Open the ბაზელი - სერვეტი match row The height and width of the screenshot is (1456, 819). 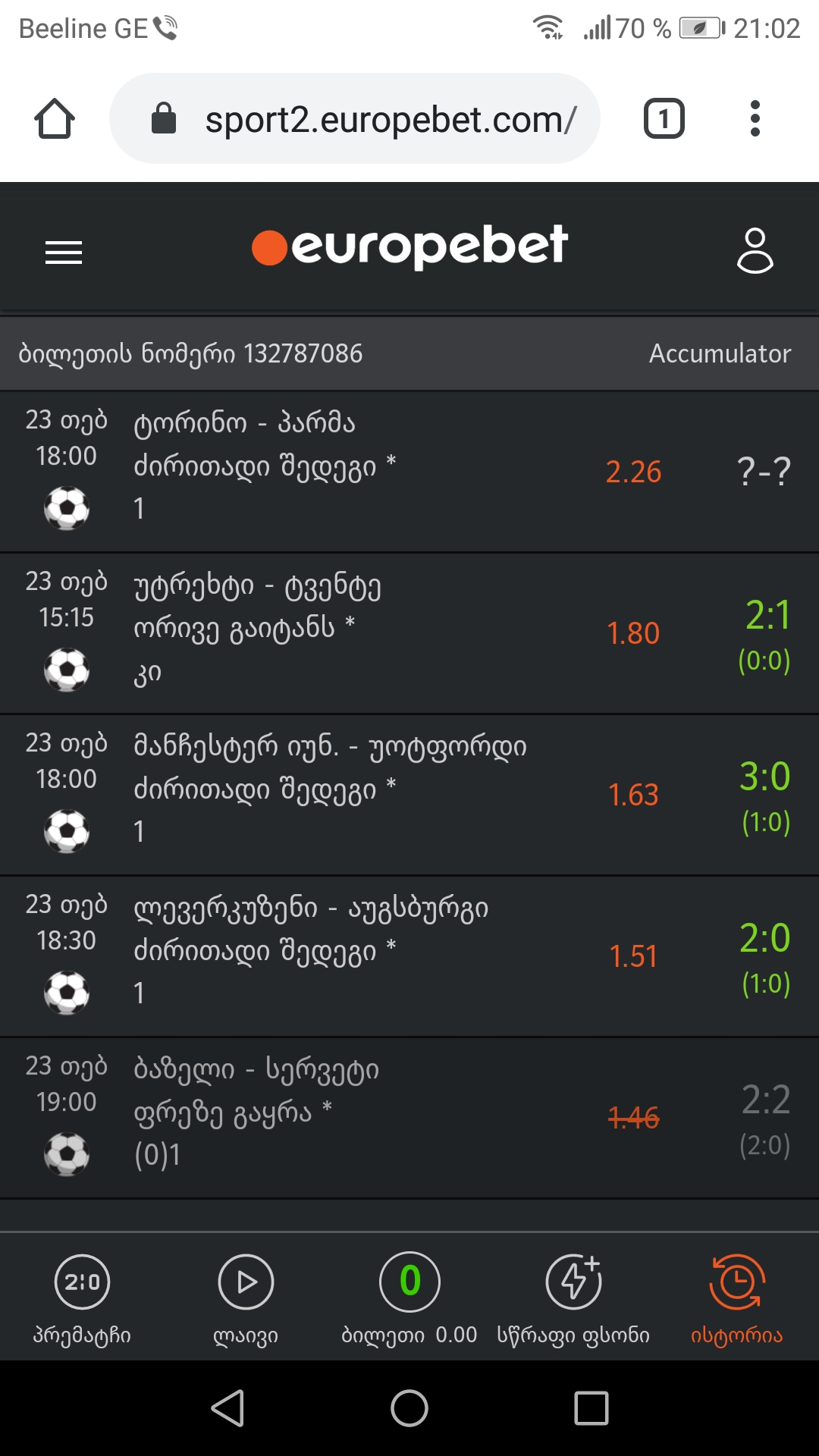point(409,1118)
